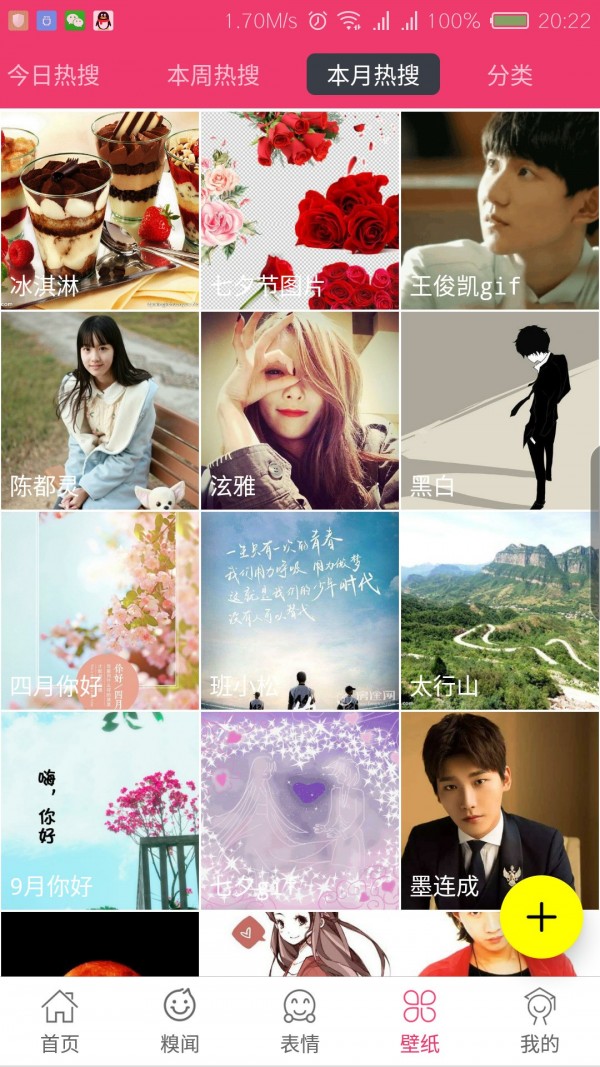600x1067 pixels.
Task: Open the 分类 tab
Action: pyautogui.click(x=510, y=75)
